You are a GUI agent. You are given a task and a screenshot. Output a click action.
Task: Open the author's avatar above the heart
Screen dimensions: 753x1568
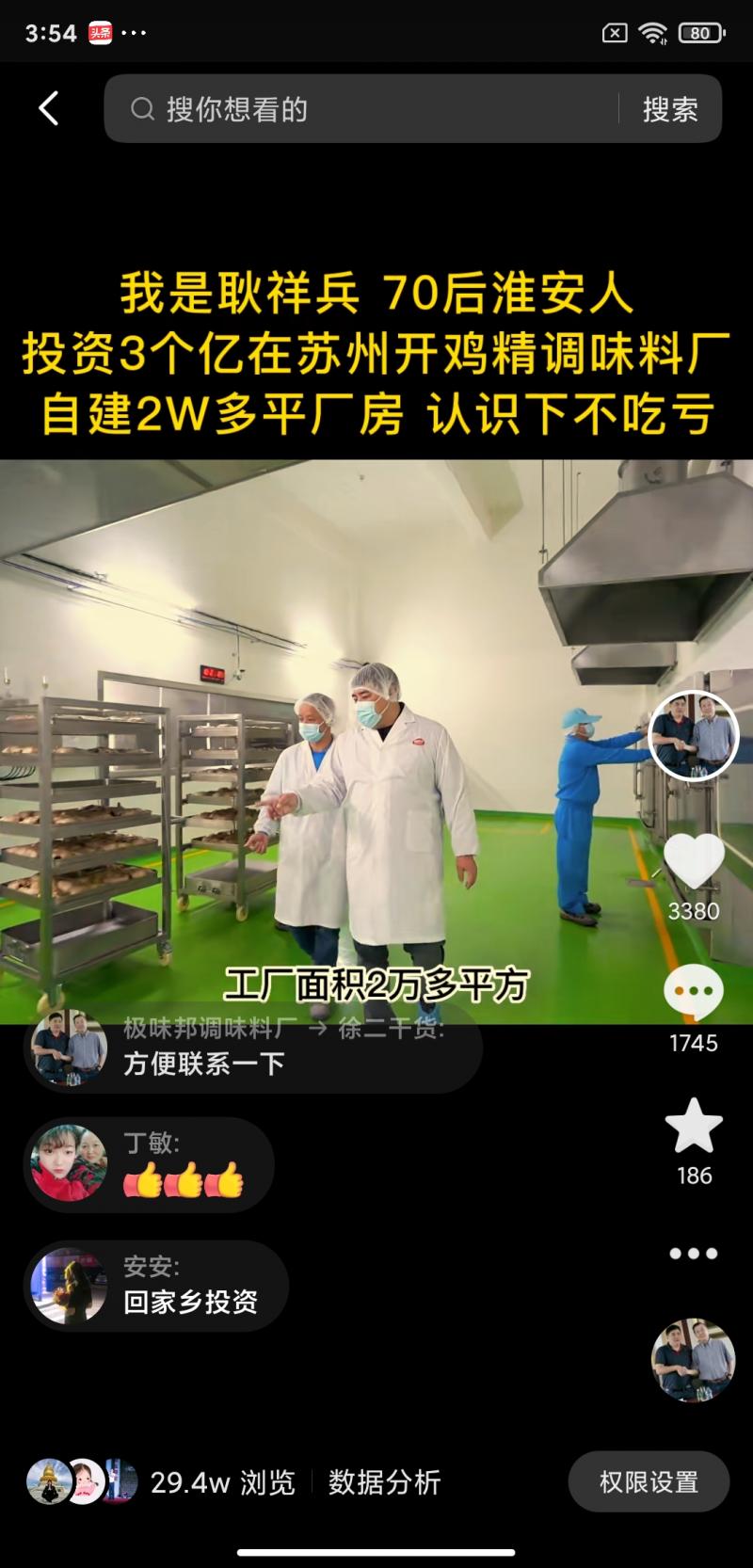point(694,735)
